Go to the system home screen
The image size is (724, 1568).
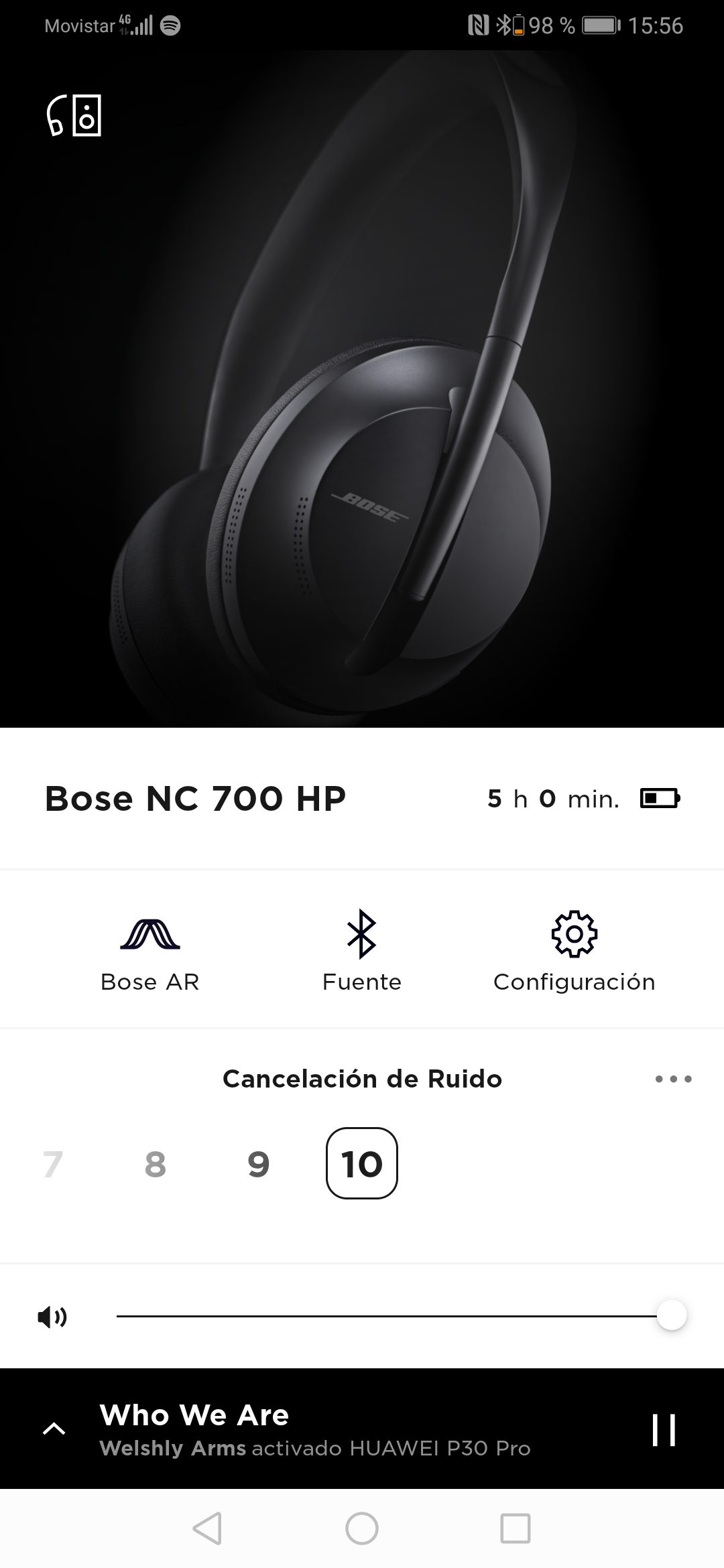pos(362,1528)
